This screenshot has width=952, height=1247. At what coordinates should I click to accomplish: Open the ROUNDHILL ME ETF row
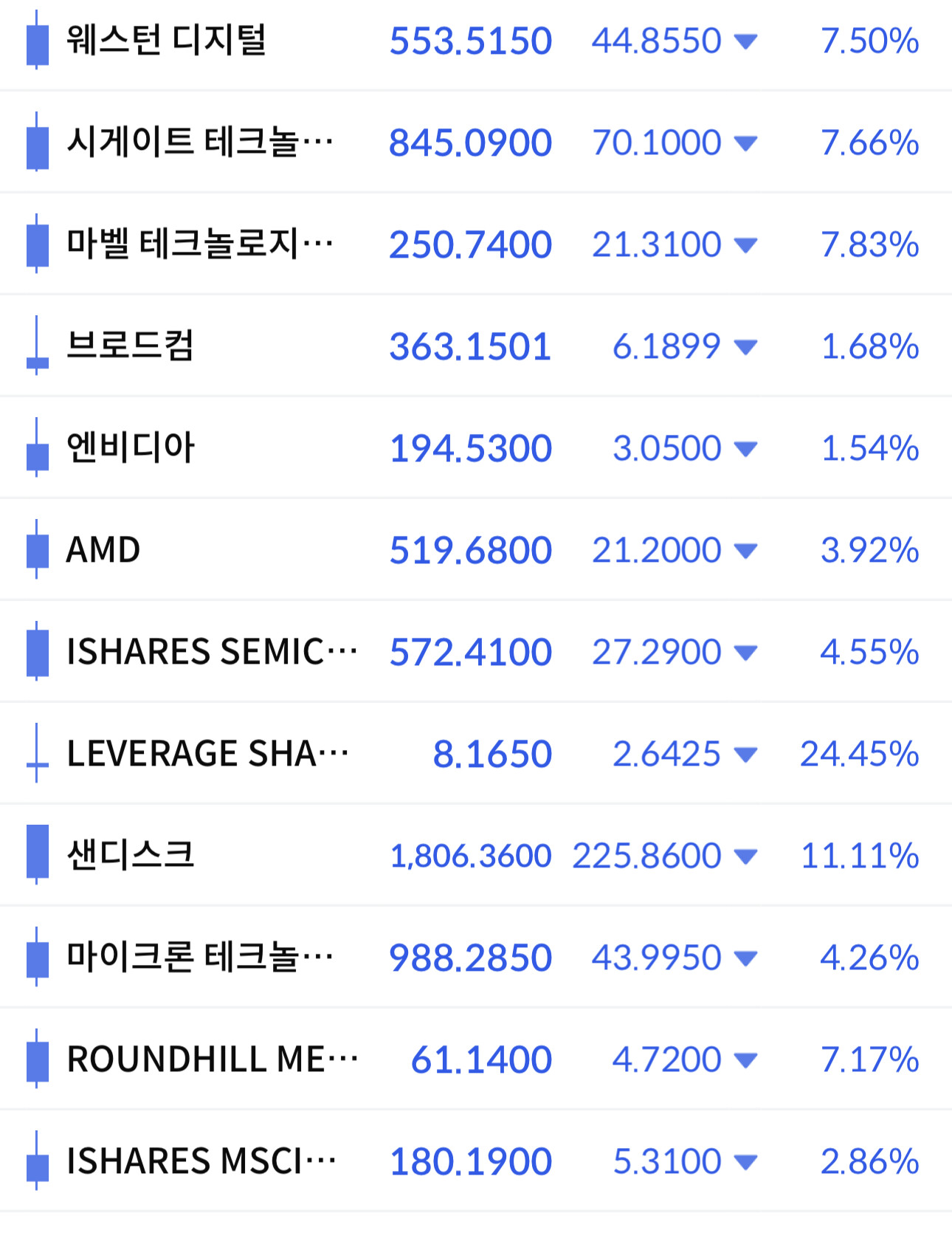tap(476, 1059)
